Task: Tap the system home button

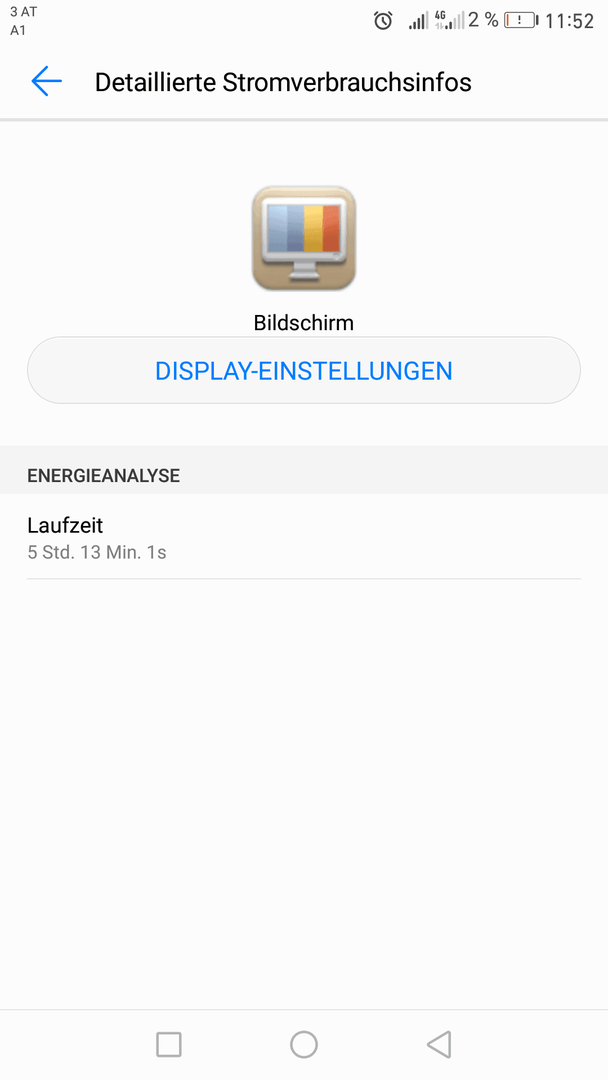Action: point(304,1044)
